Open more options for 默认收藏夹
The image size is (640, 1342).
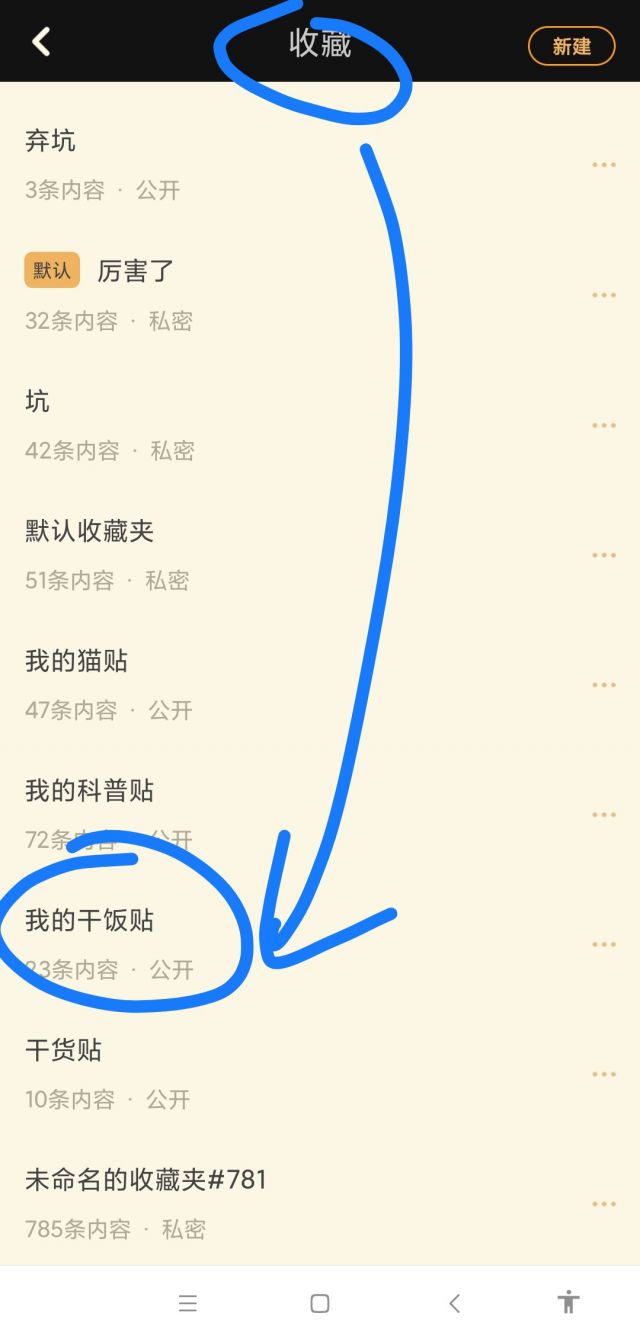[x=603, y=555]
